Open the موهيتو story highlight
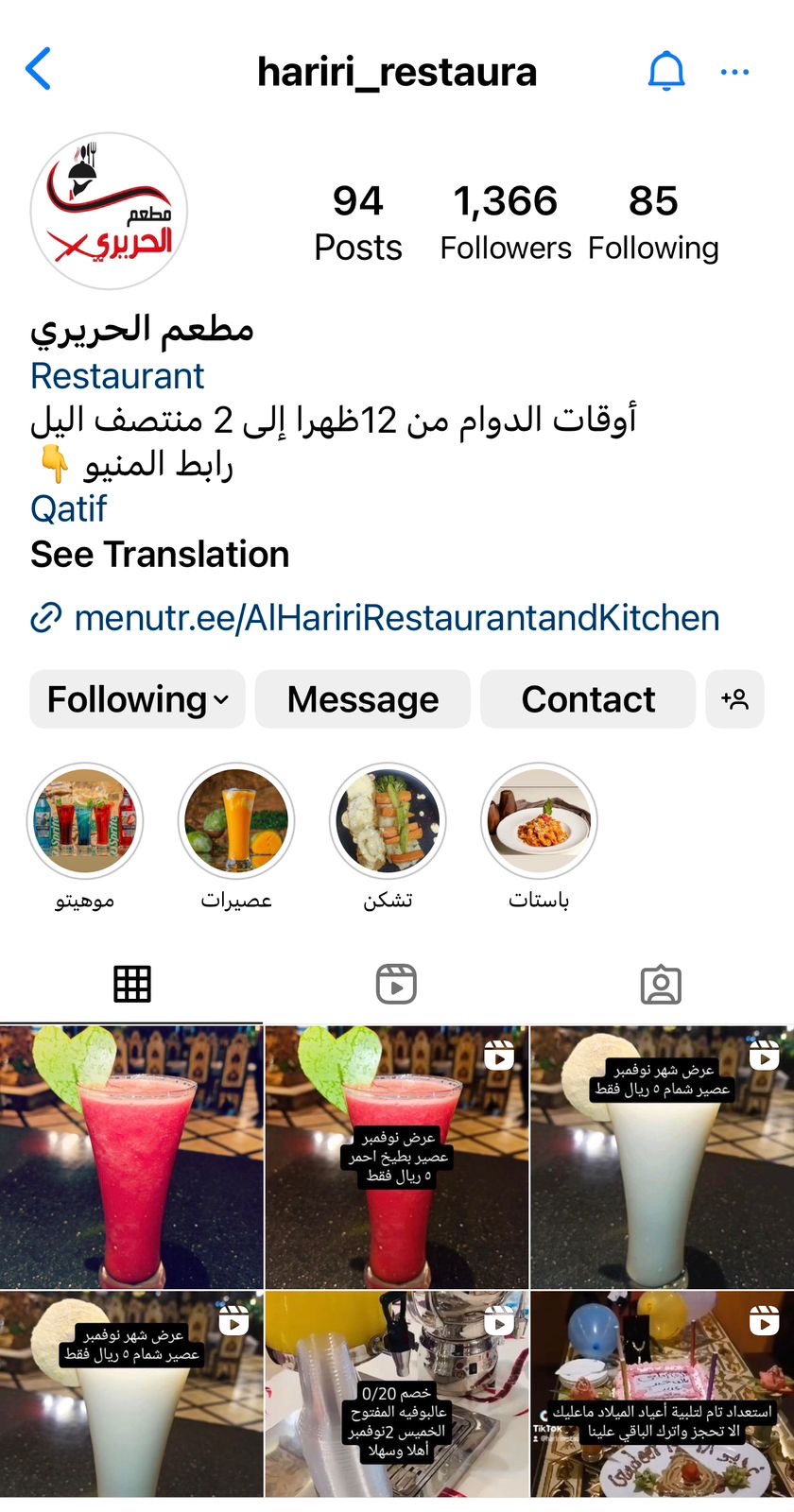Viewport: 794px width, 1512px height. tap(85, 821)
